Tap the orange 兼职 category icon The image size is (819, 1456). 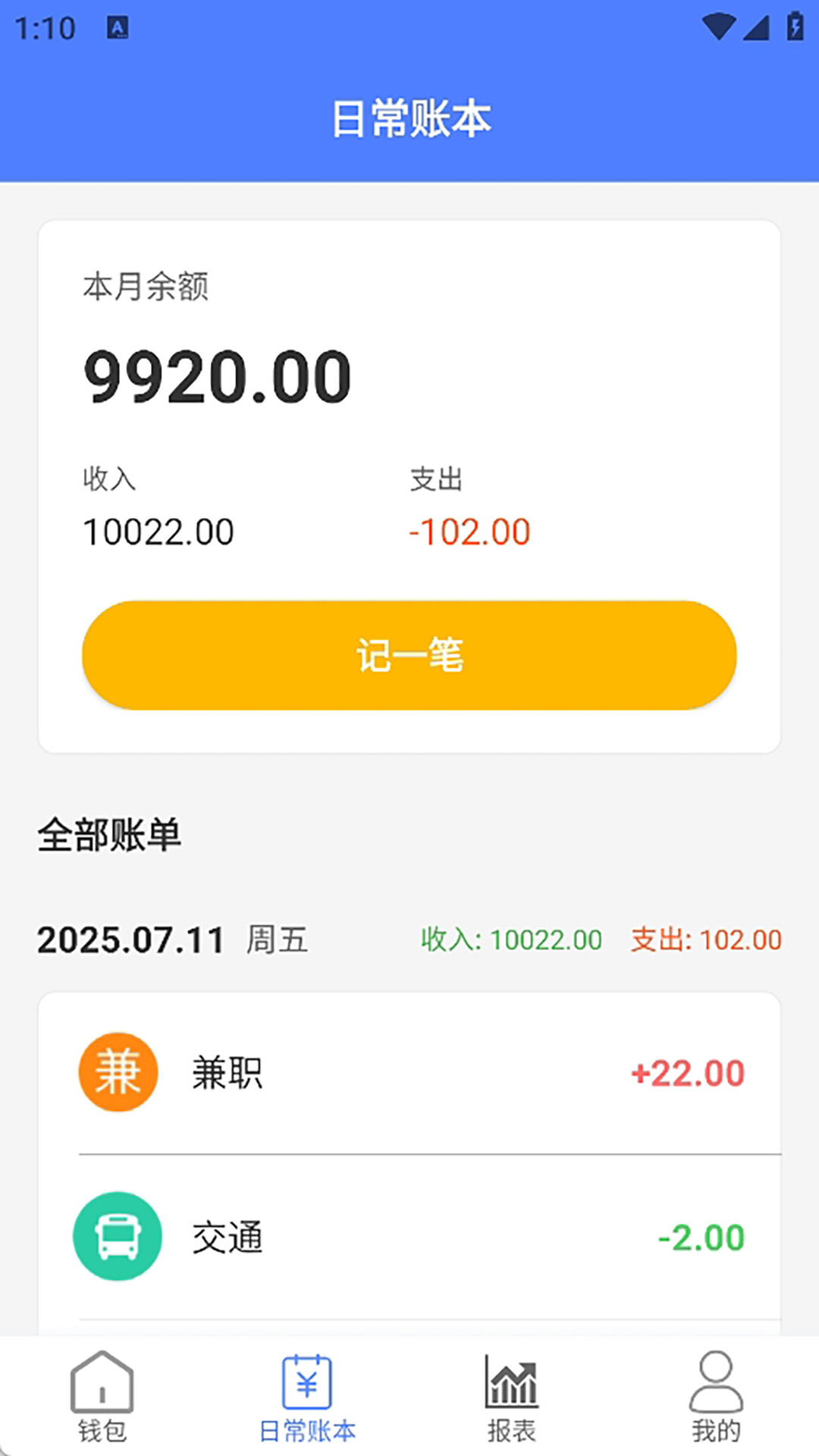click(118, 1072)
